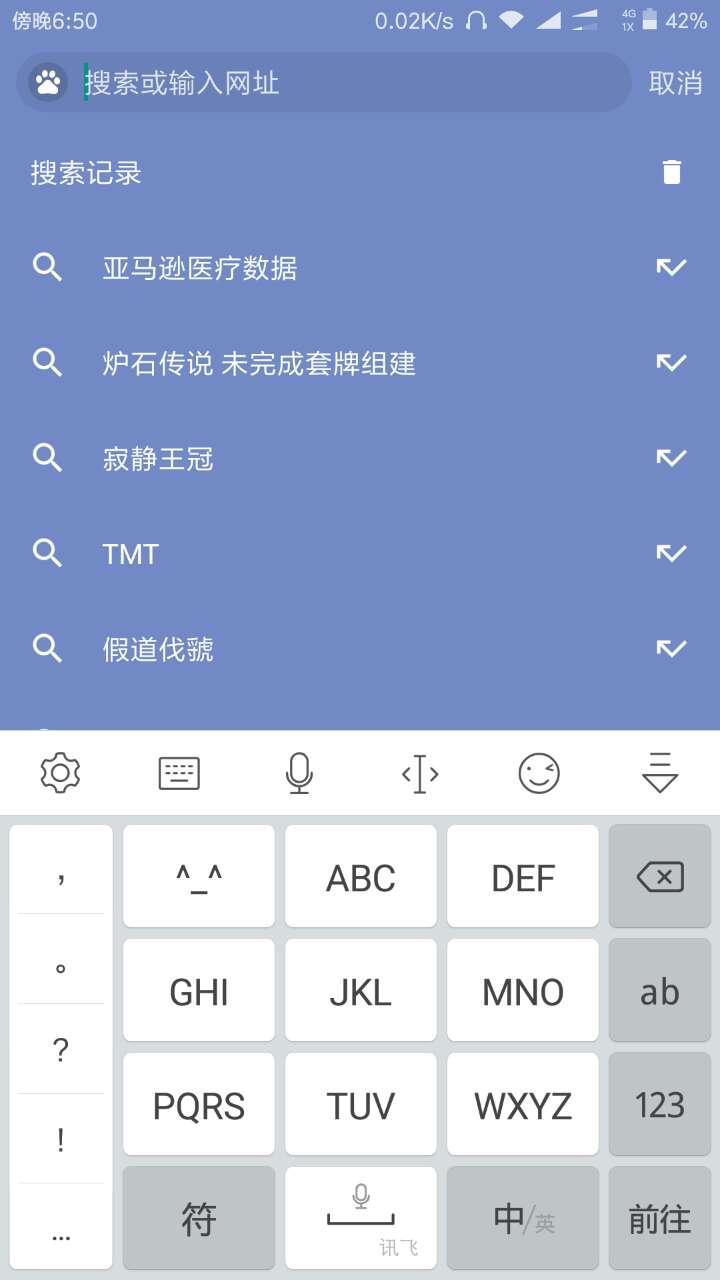Tap the search magnifier icon beside TMT
Screen dimensions: 720x1280
point(47,553)
